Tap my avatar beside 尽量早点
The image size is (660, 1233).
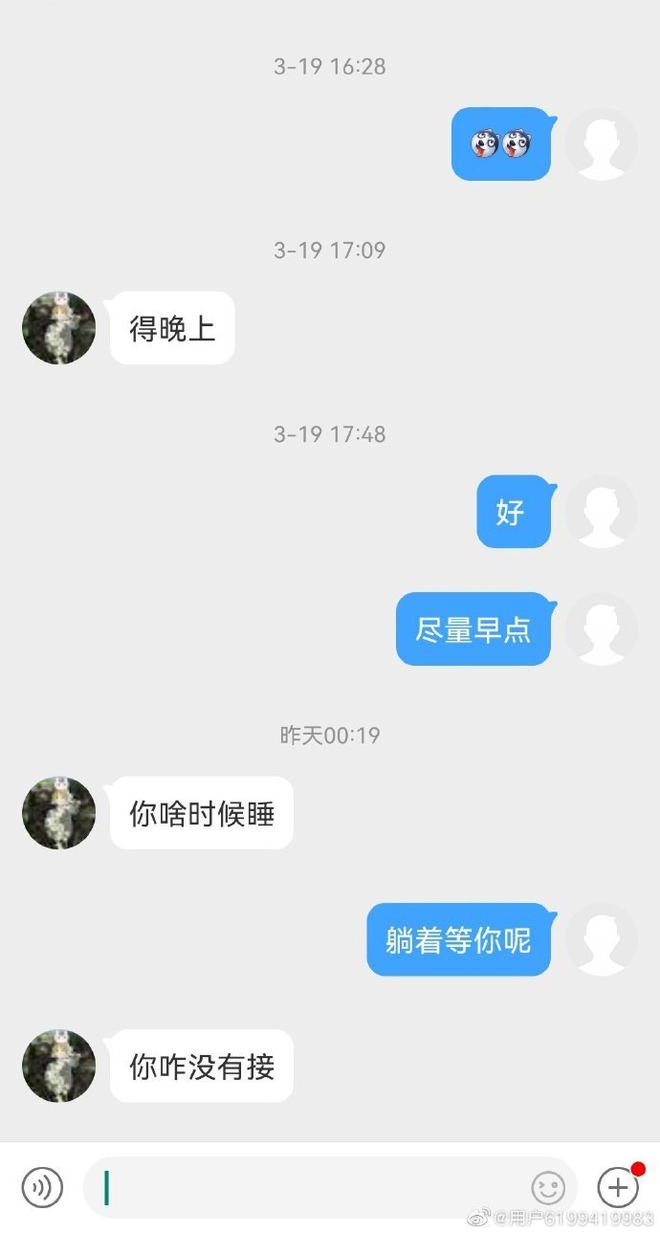click(601, 629)
